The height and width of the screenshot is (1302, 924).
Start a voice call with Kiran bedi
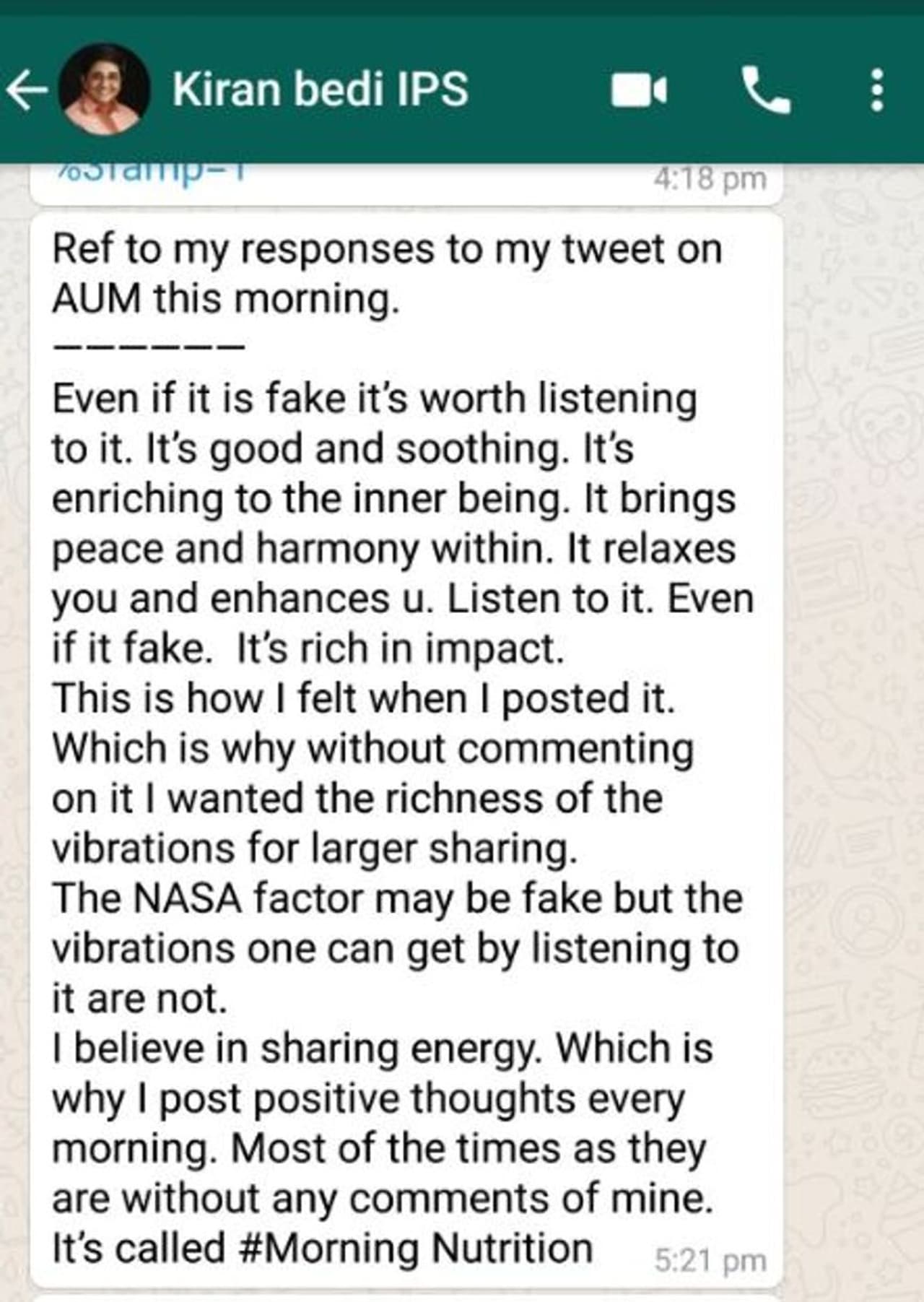click(767, 90)
